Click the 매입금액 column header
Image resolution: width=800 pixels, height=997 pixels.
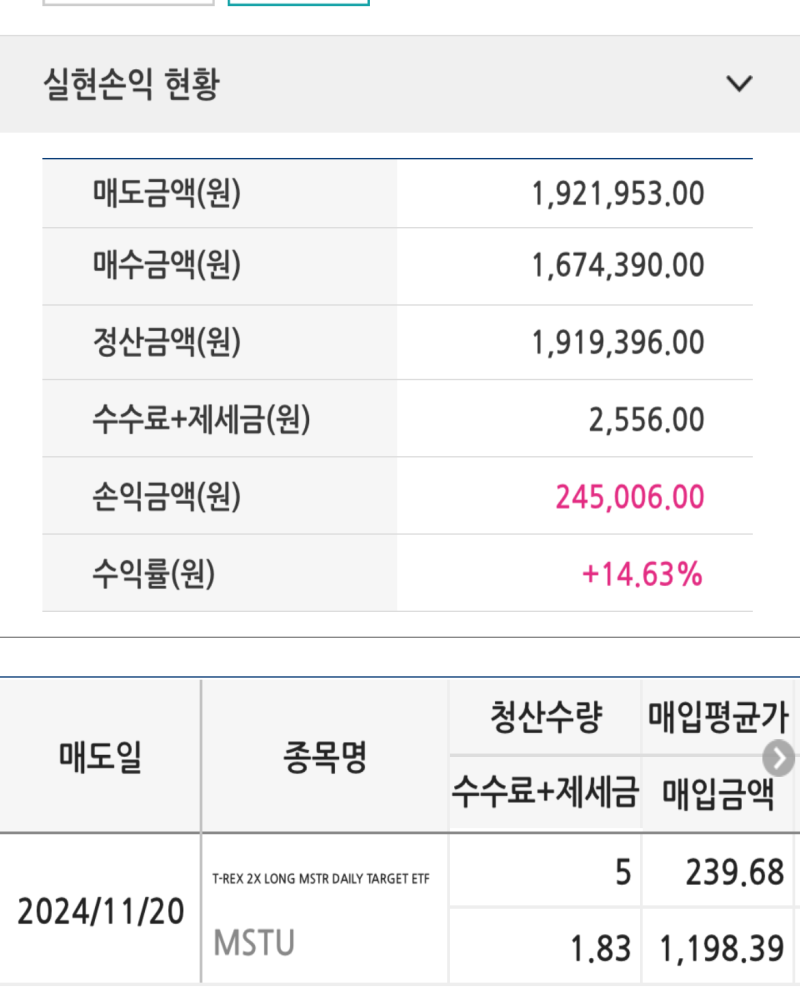[720, 790]
